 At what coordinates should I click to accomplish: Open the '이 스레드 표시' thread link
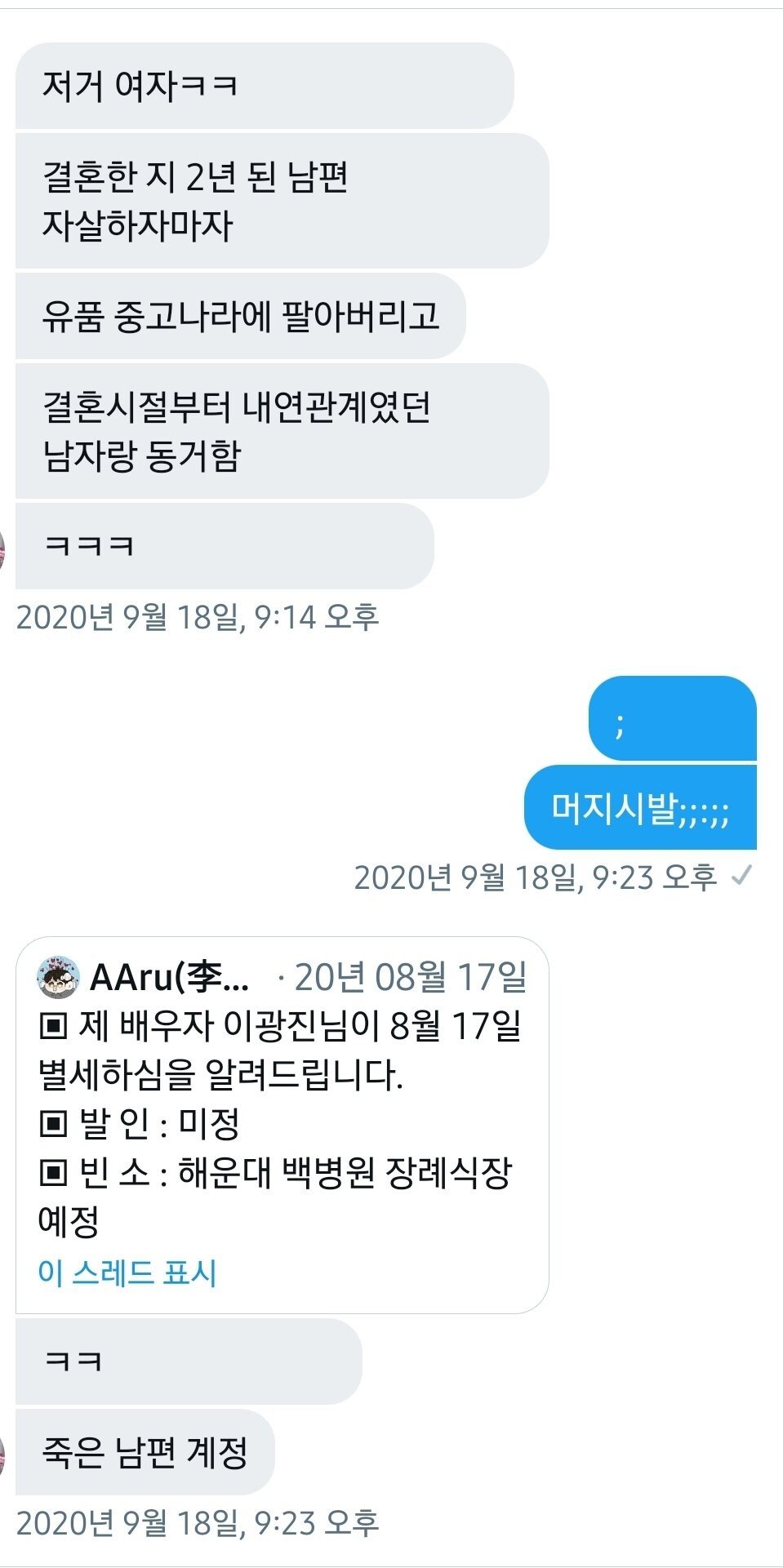click(127, 1273)
